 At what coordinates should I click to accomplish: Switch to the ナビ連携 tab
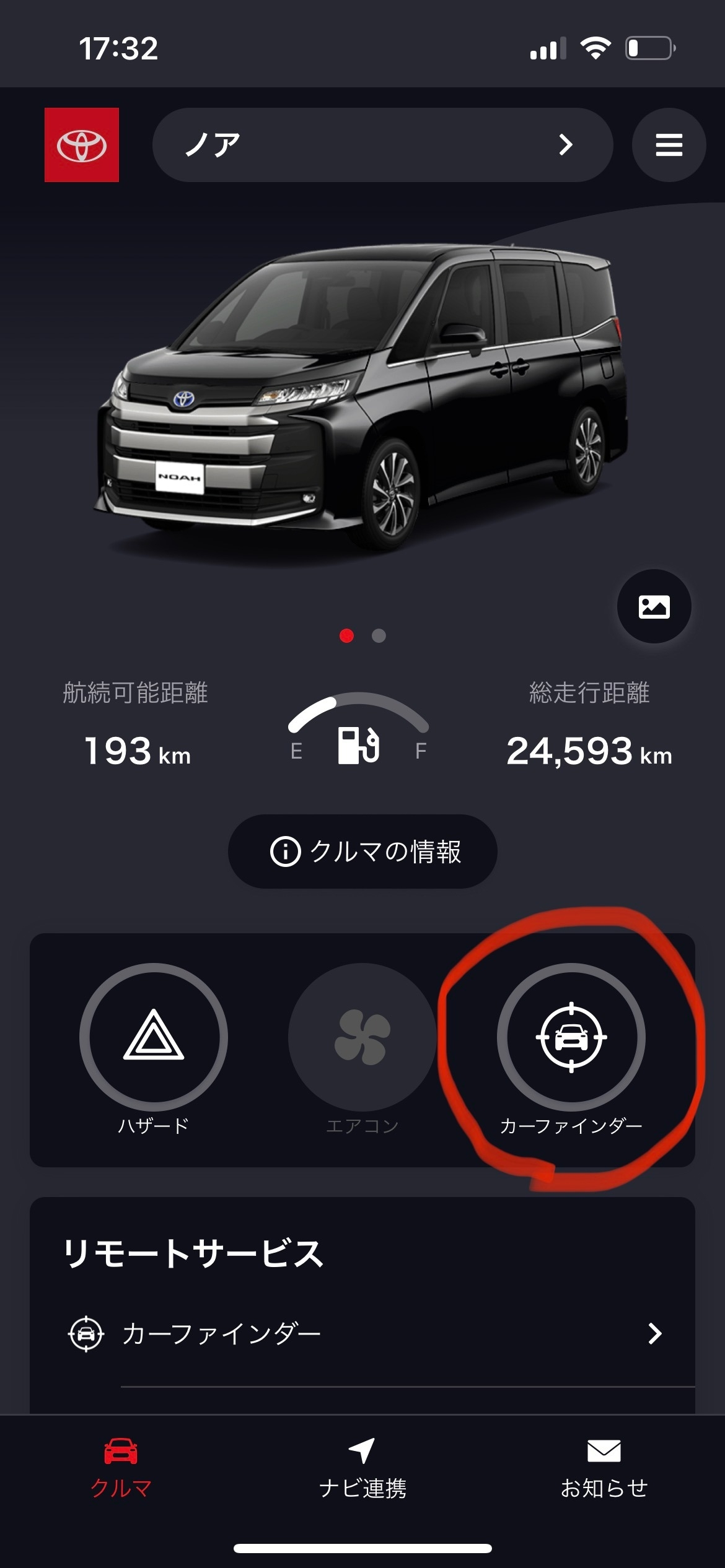pos(362,1469)
